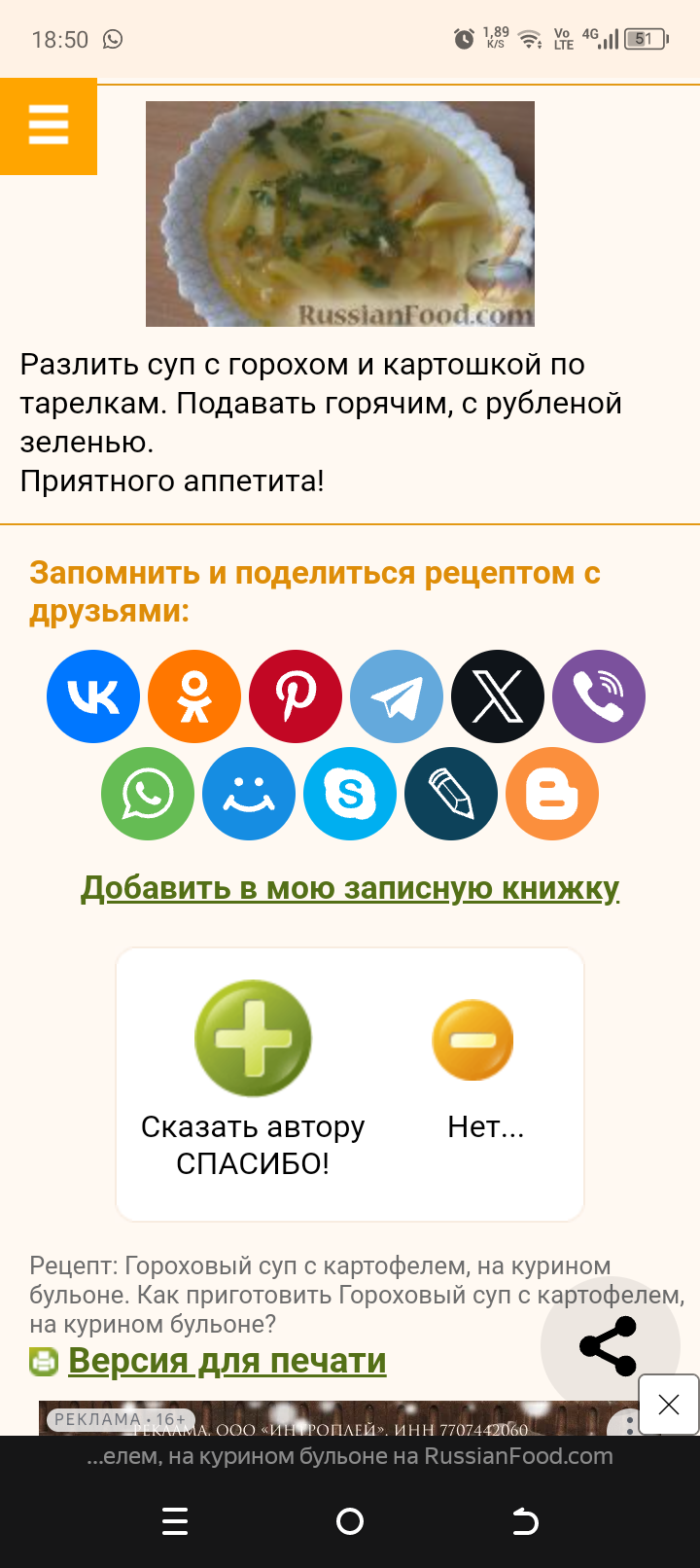The height and width of the screenshot is (1568, 700).
Task: Share recipe on Moi Mir smiley icon
Action: point(249,794)
